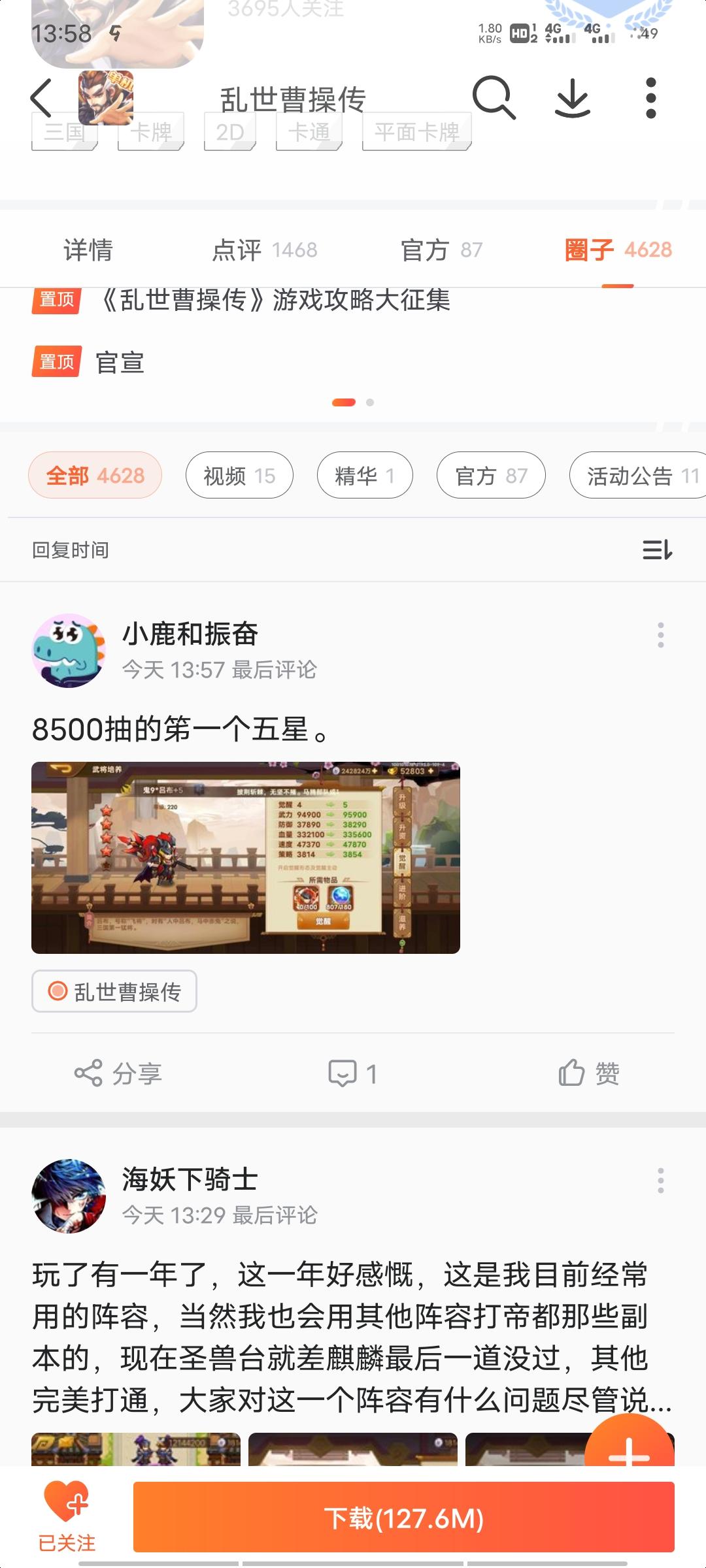The height and width of the screenshot is (1568, 706).
Task: Switch to the 详情 tab
Action: coord(88,250)
